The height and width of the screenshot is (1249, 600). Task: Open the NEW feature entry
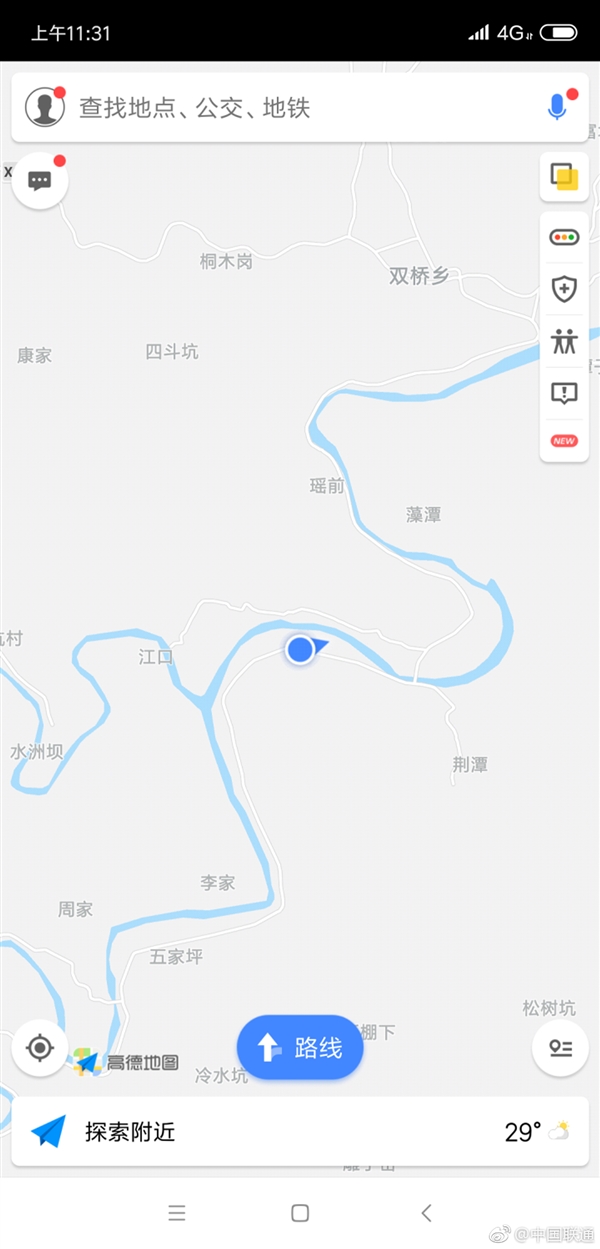(564, 441)
